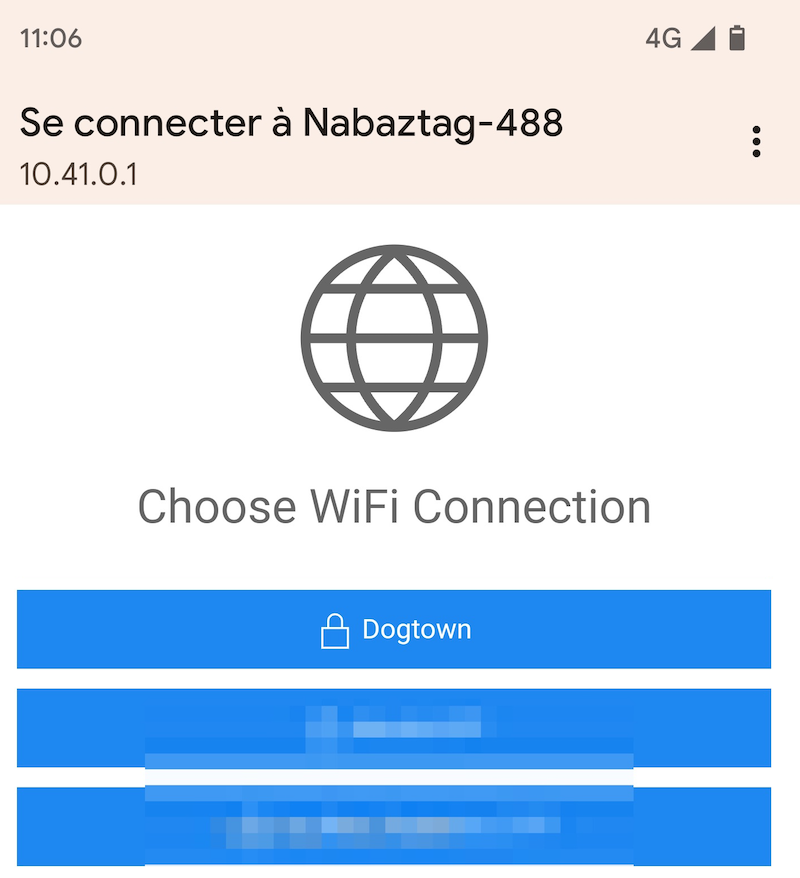Tap the Android status bar
The height and width of the screenshot is (878, 800).
[x=400, y=37]
